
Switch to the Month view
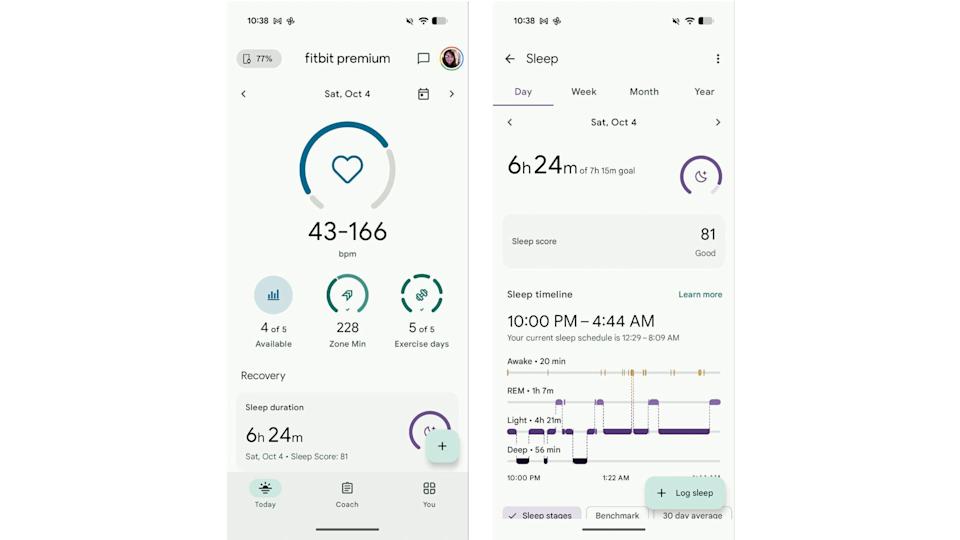tap(644, 92)
